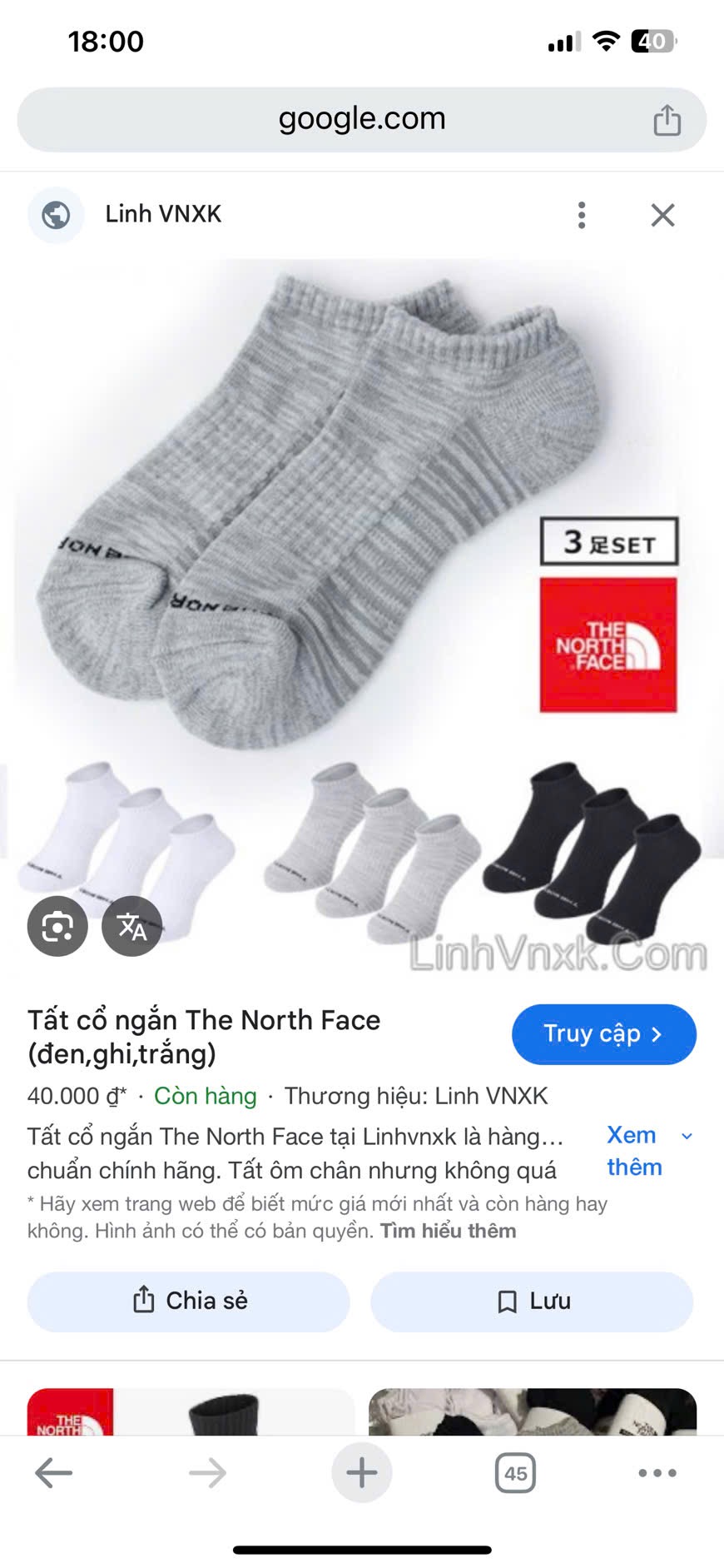This screenshot has height=1568, width=724.
Task: Open the three-dot overflow menu beside Linh VNXK
Action: tap(582, 215)
